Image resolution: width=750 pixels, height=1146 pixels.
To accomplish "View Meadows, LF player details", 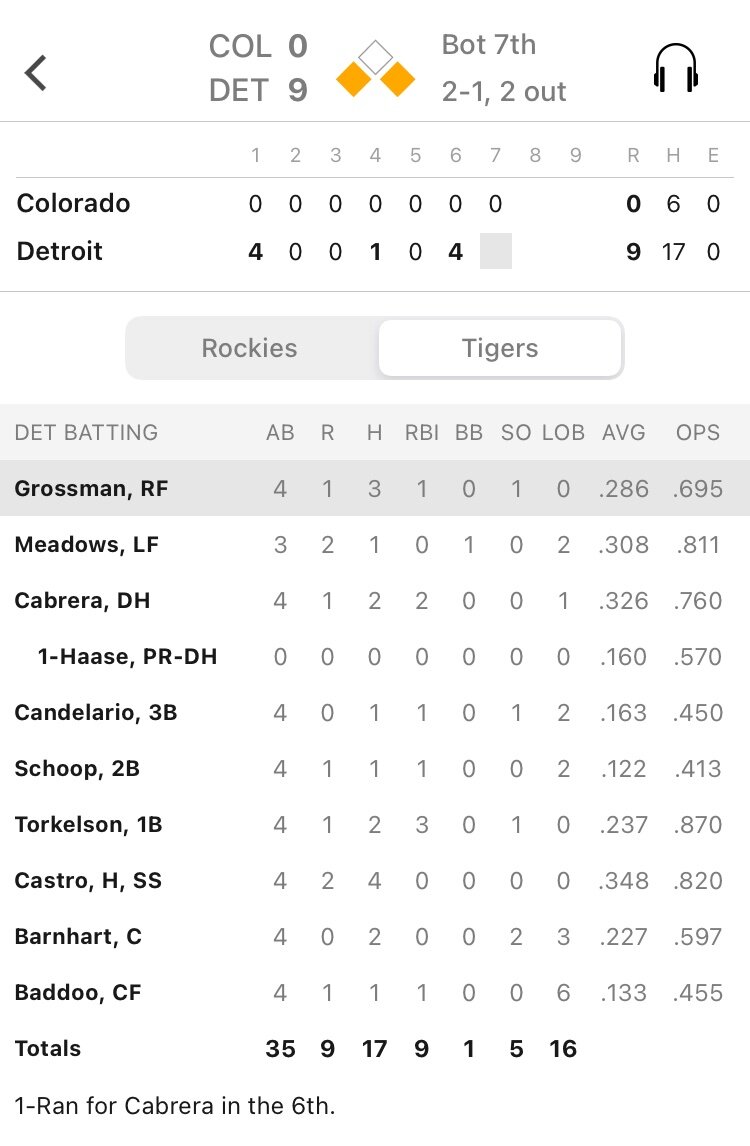I will [x=87, y=545].
